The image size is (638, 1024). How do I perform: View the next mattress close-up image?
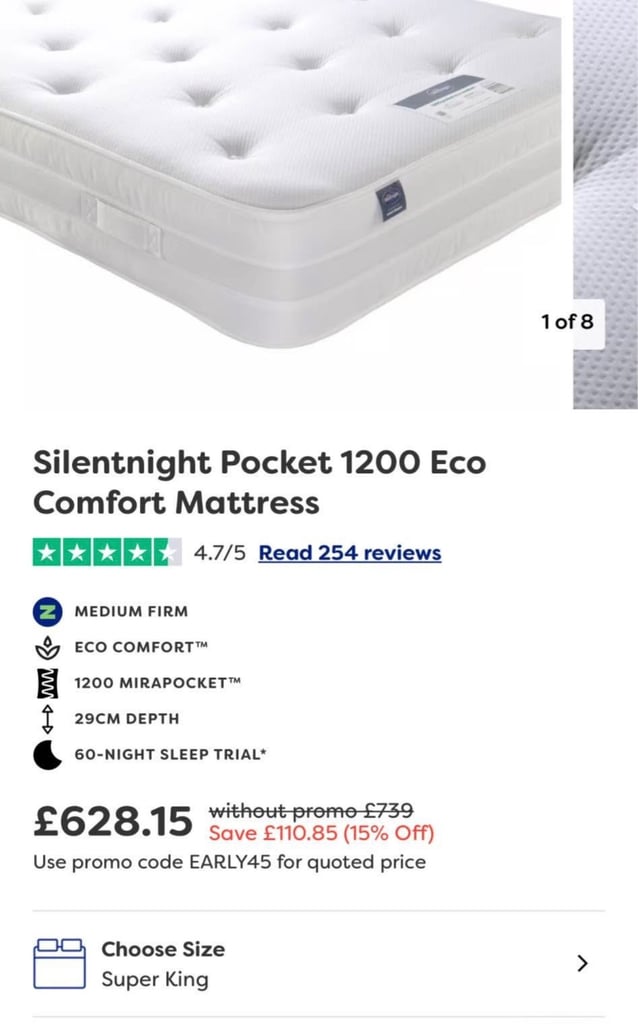click(605, 204)
